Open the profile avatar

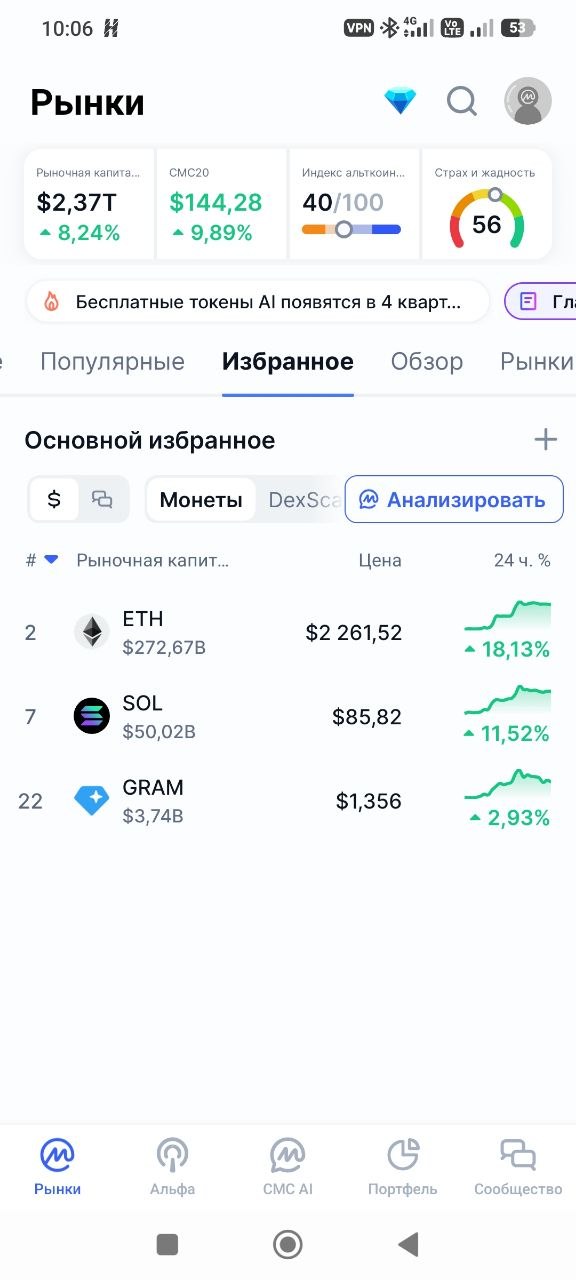[528, 101]
